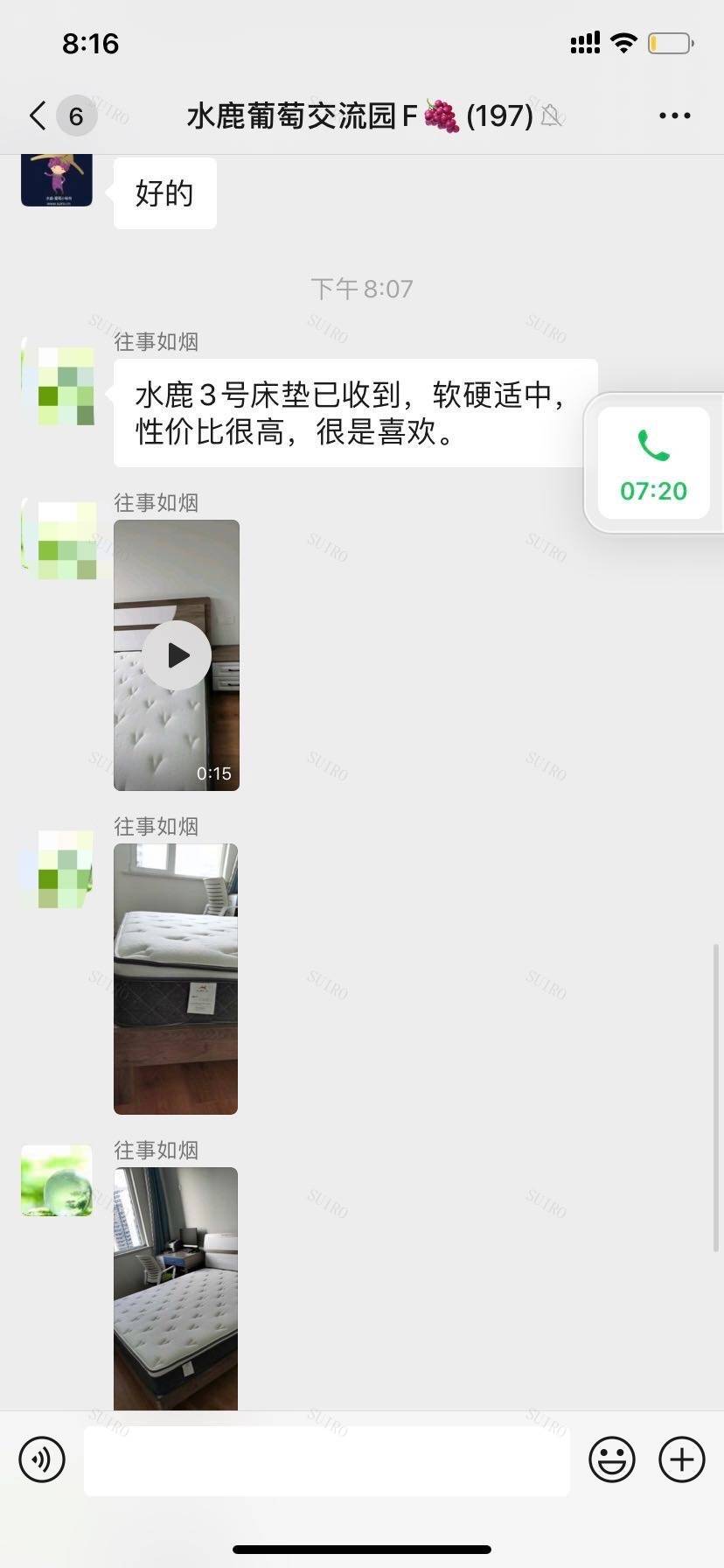Switch to voice message input
724x1568 pixels.
coord(42,1459)
